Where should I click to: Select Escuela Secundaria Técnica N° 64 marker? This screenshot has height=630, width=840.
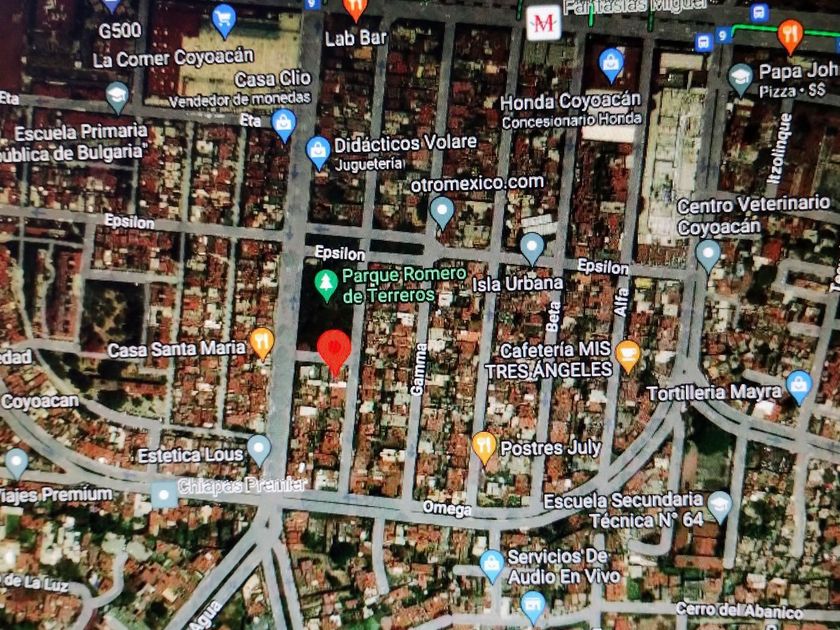point(719,506)
